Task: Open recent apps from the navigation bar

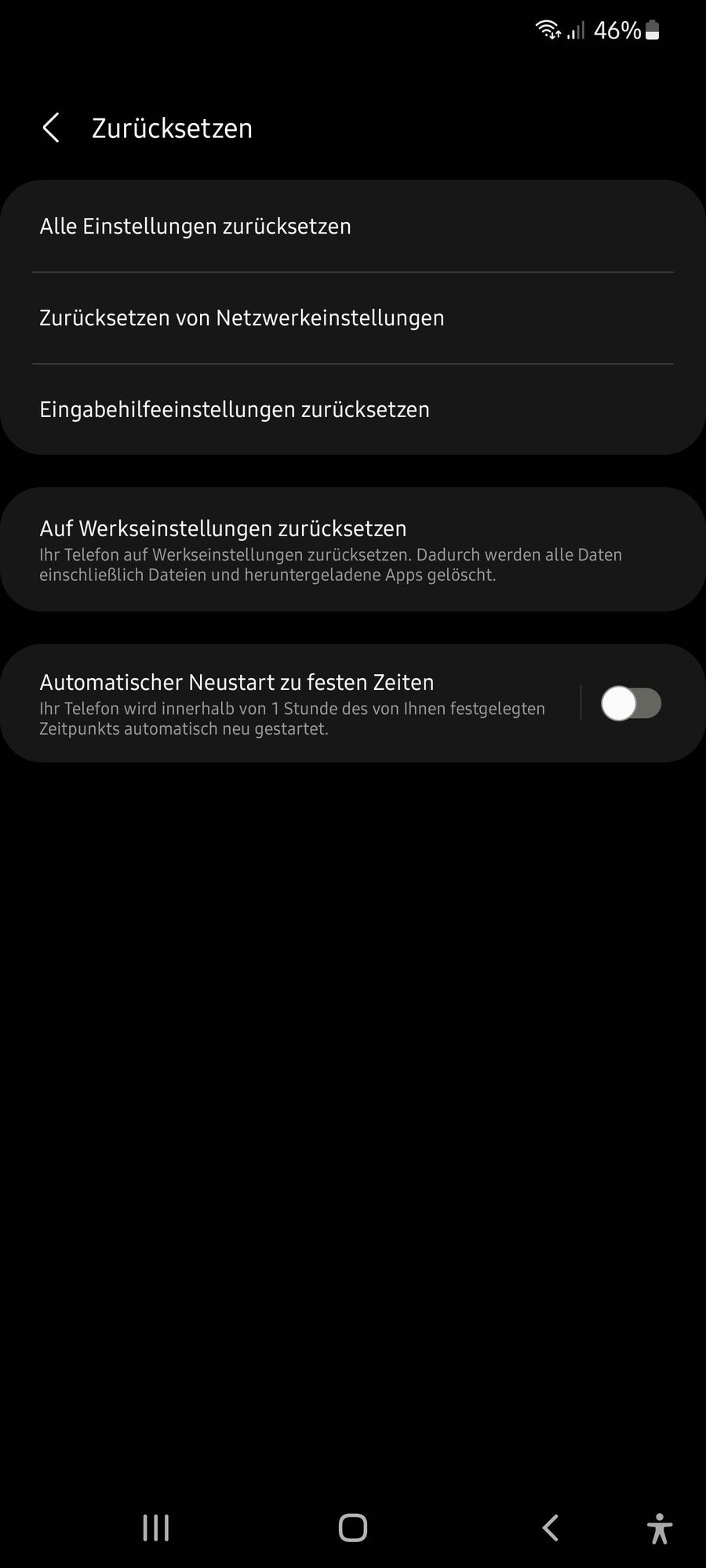Action: point(156,1527)
